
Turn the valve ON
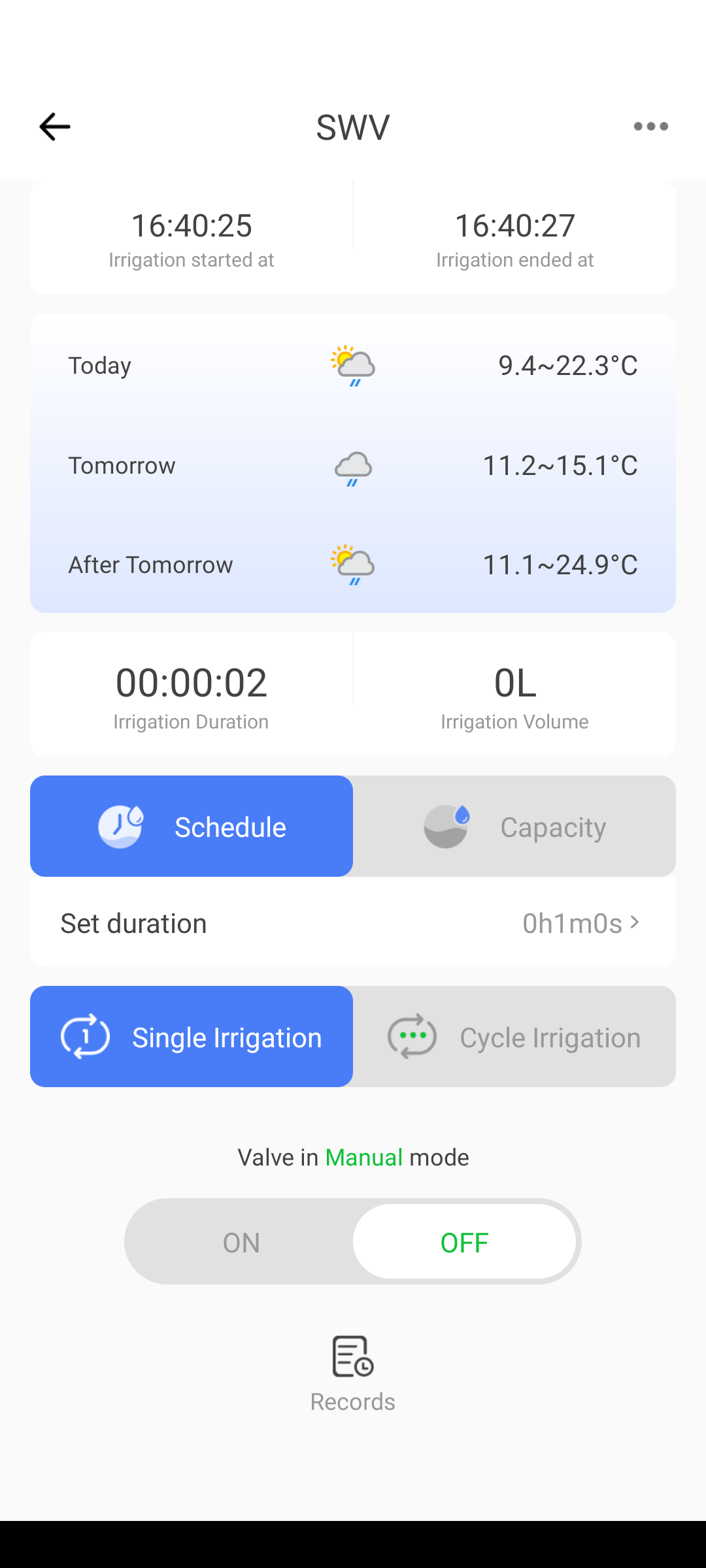241,1242
